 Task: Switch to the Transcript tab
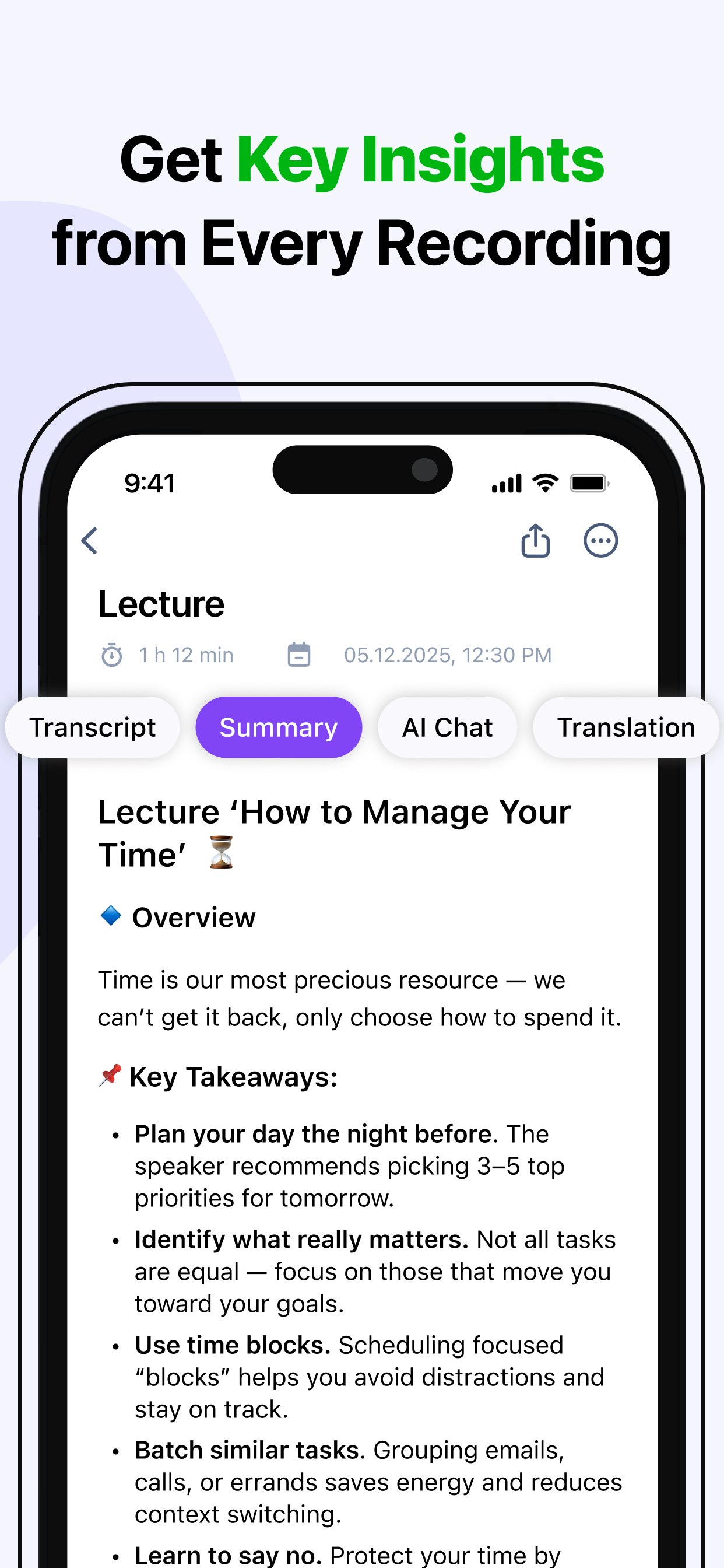click(x=94, y=727)
